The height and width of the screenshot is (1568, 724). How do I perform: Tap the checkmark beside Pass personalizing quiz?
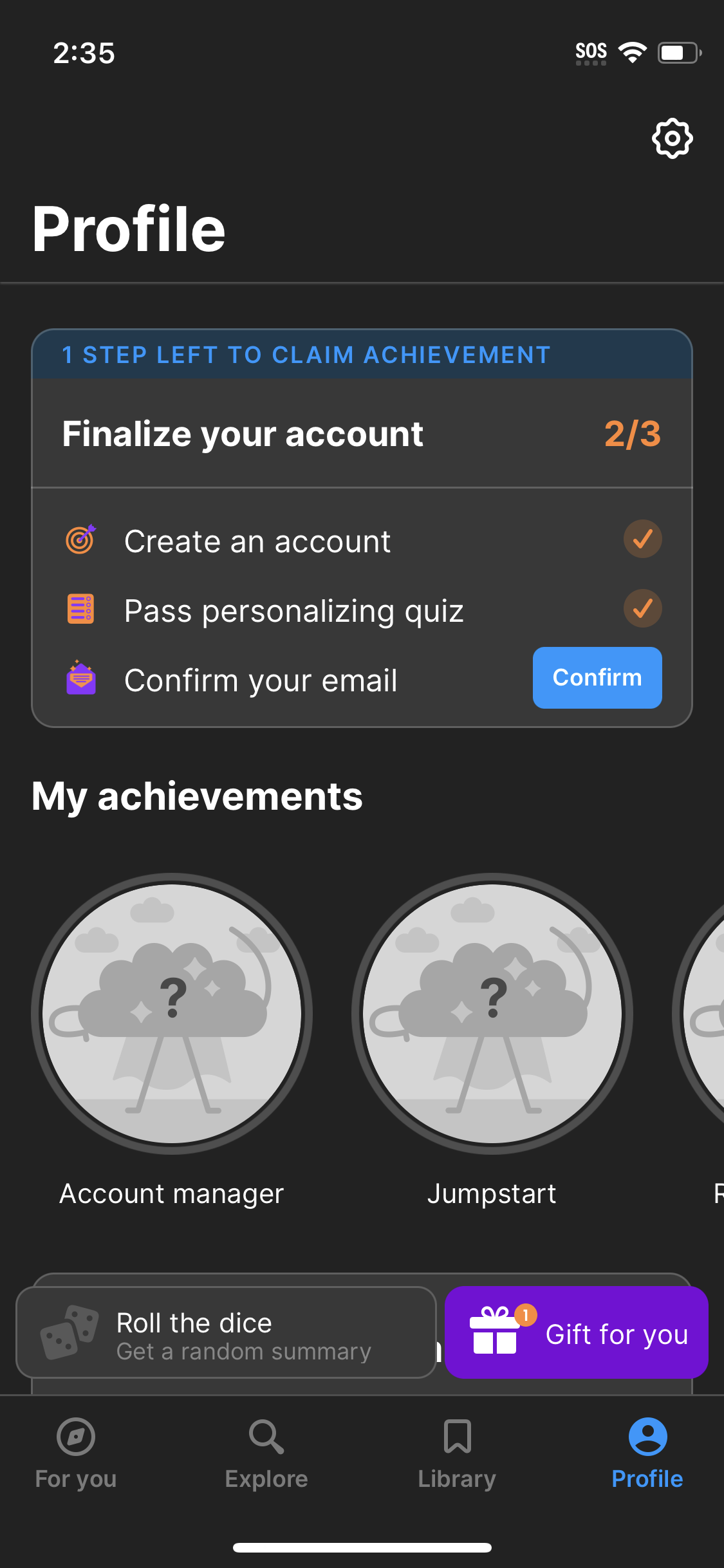(x=642, y=609)
